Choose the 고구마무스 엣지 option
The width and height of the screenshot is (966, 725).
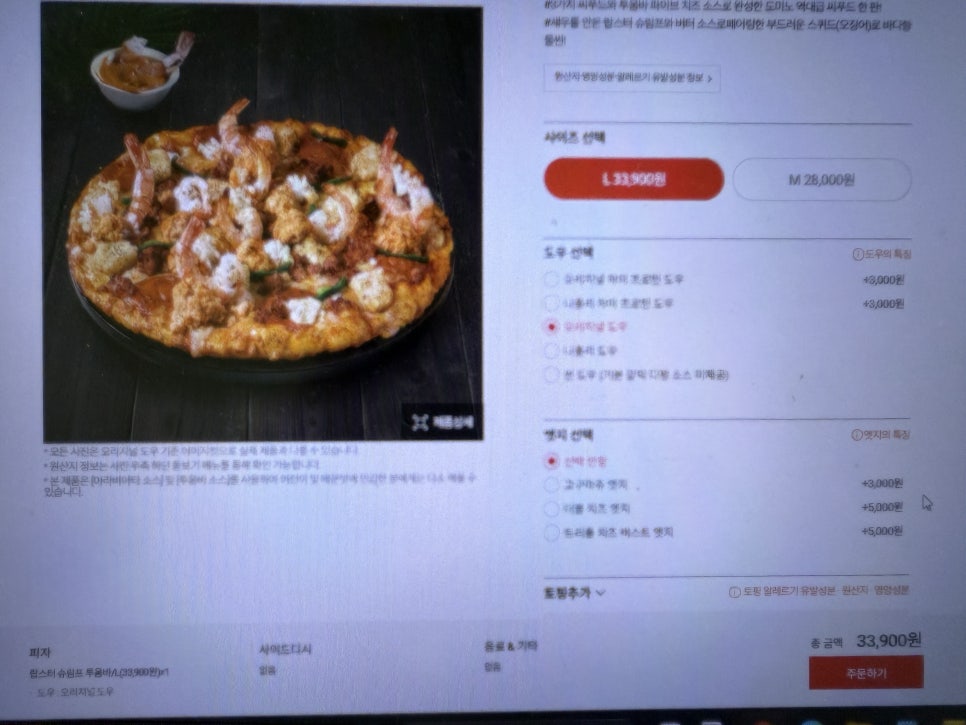coord(551,485)
